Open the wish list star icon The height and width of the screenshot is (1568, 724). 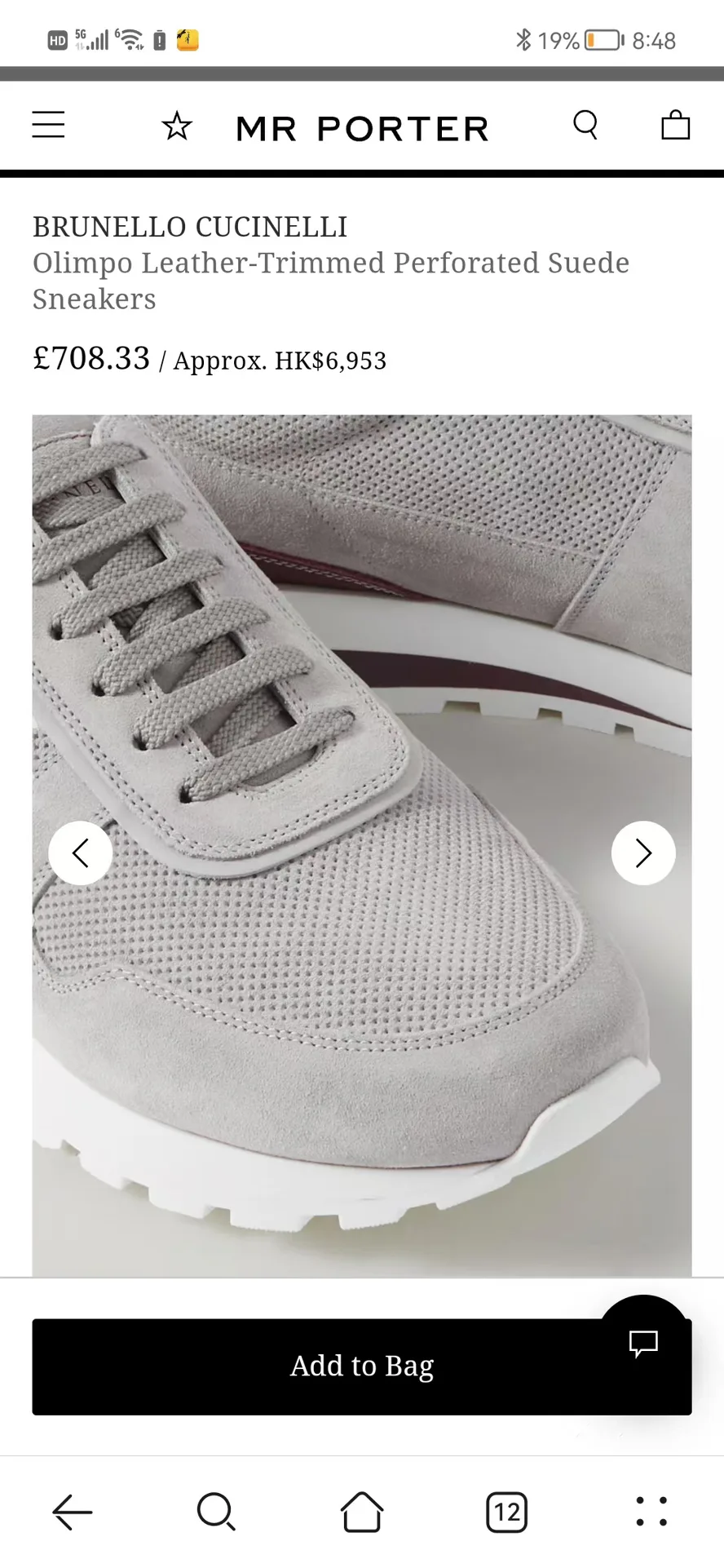(177, 126)
